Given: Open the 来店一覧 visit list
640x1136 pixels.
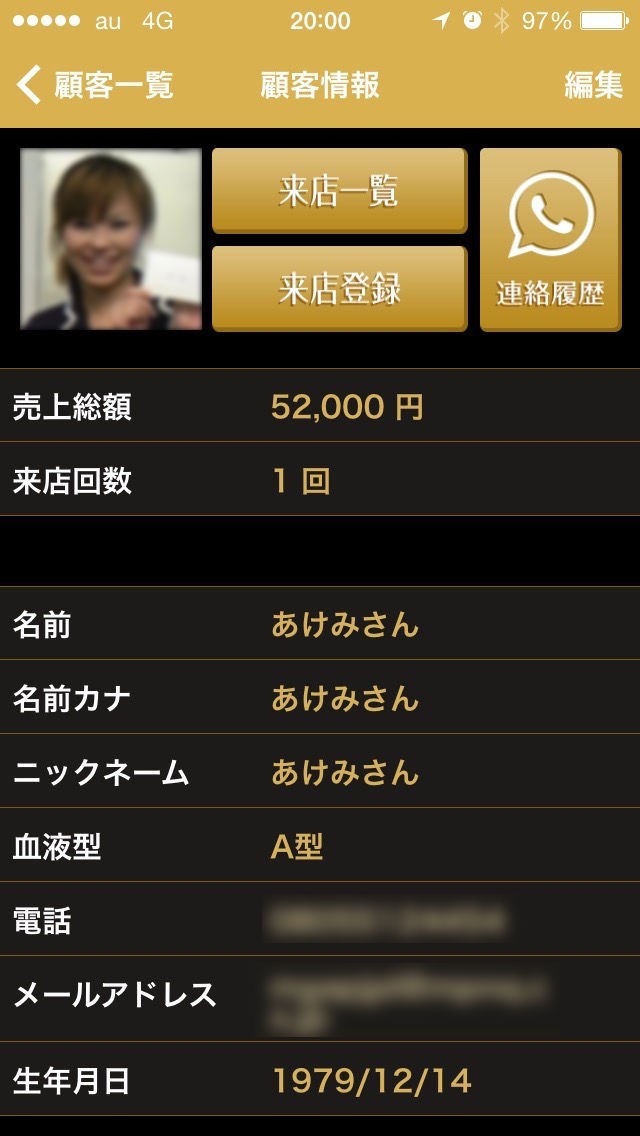Looking at the screenshot, I should click(339, 190).
